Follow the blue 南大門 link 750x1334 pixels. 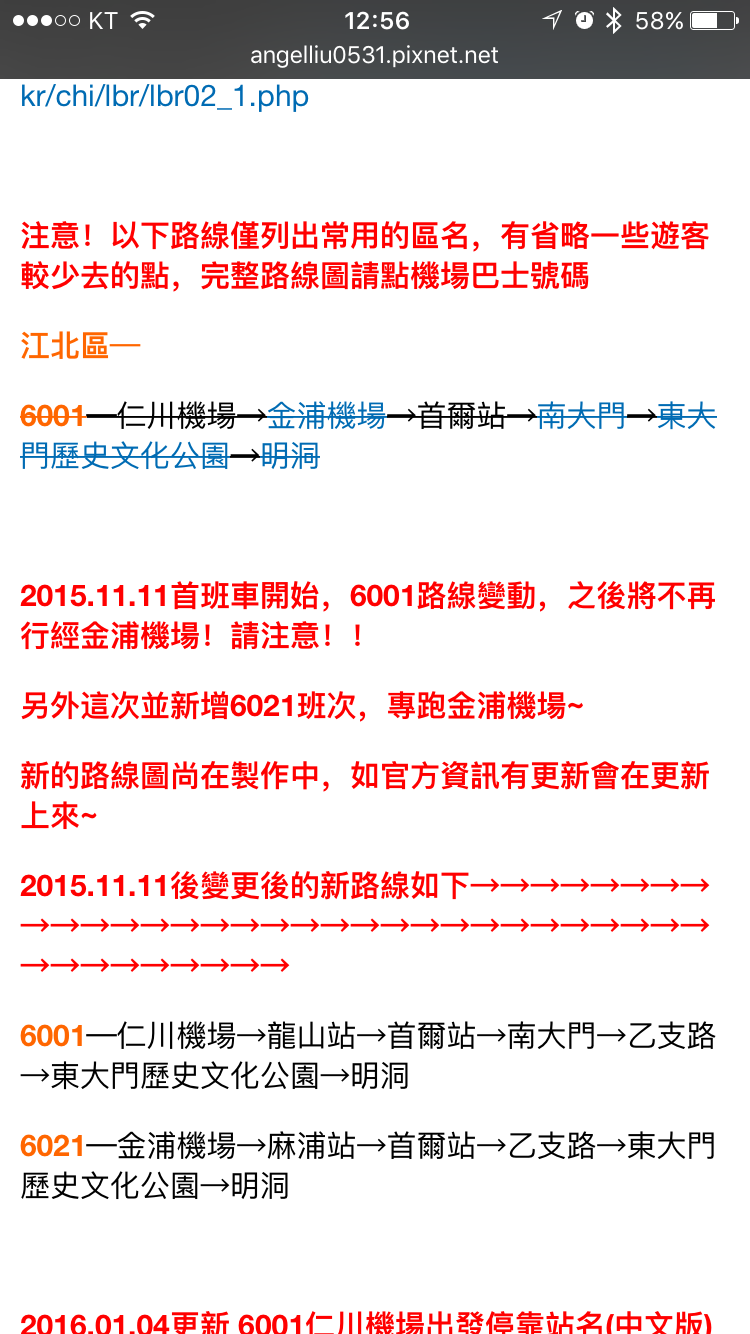click(x=581, y=416)
